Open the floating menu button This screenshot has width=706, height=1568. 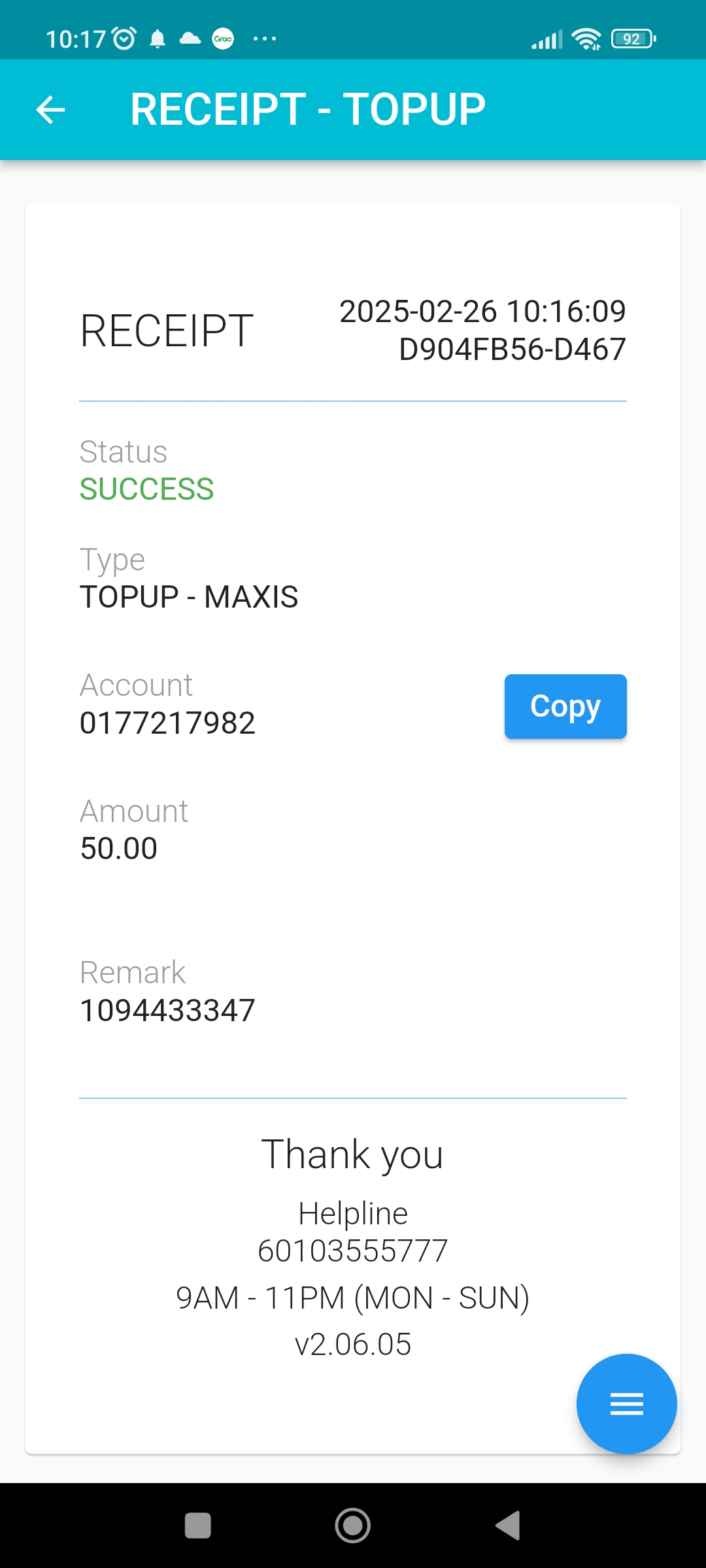tap(626, 1403)
